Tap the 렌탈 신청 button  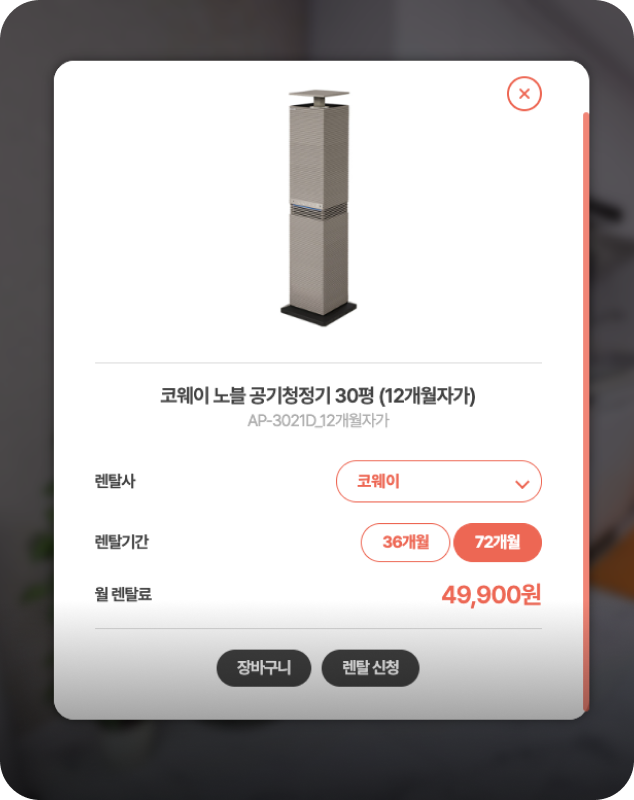pos(370,668)
